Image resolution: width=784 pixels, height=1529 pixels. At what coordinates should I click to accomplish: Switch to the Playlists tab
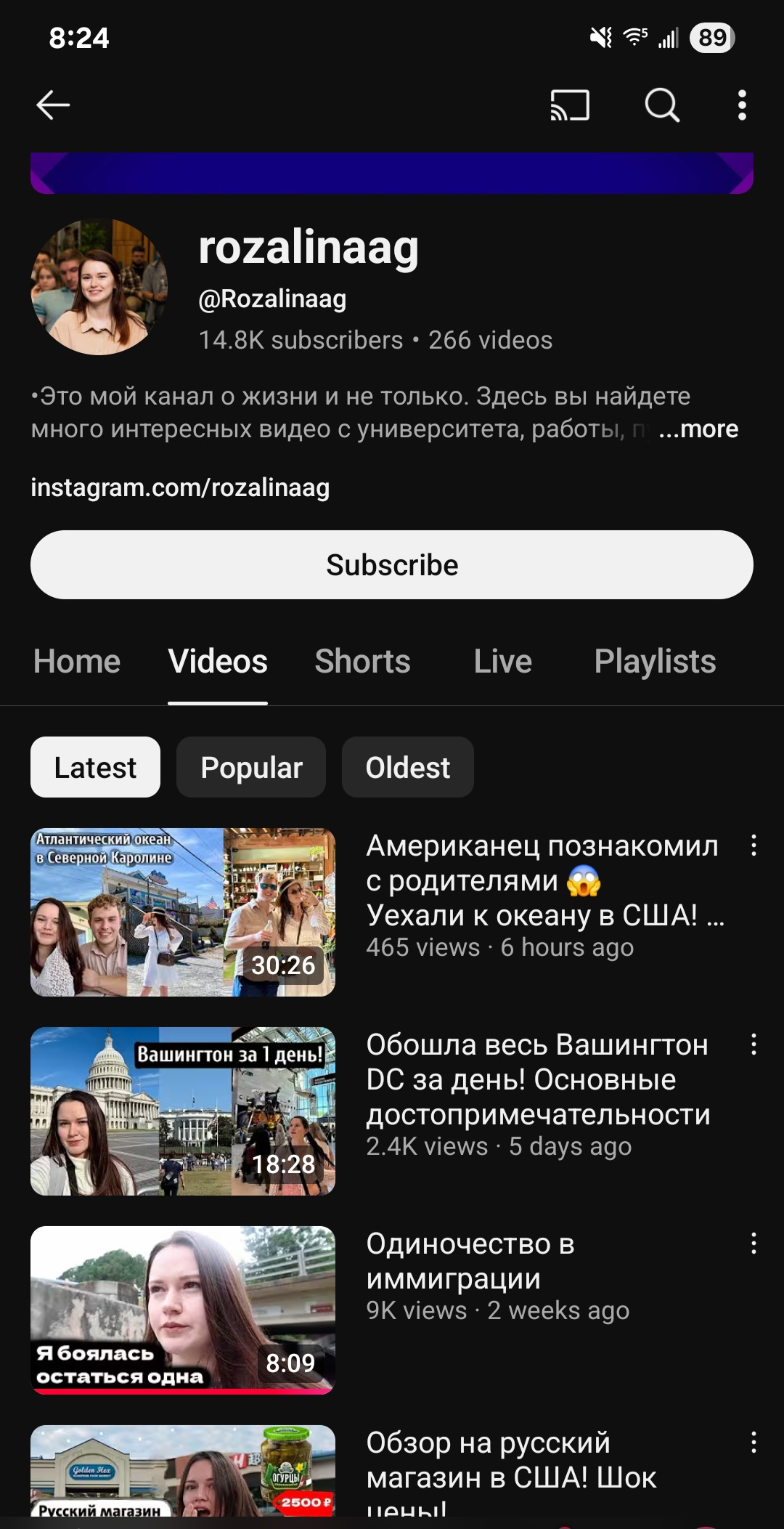655,662
